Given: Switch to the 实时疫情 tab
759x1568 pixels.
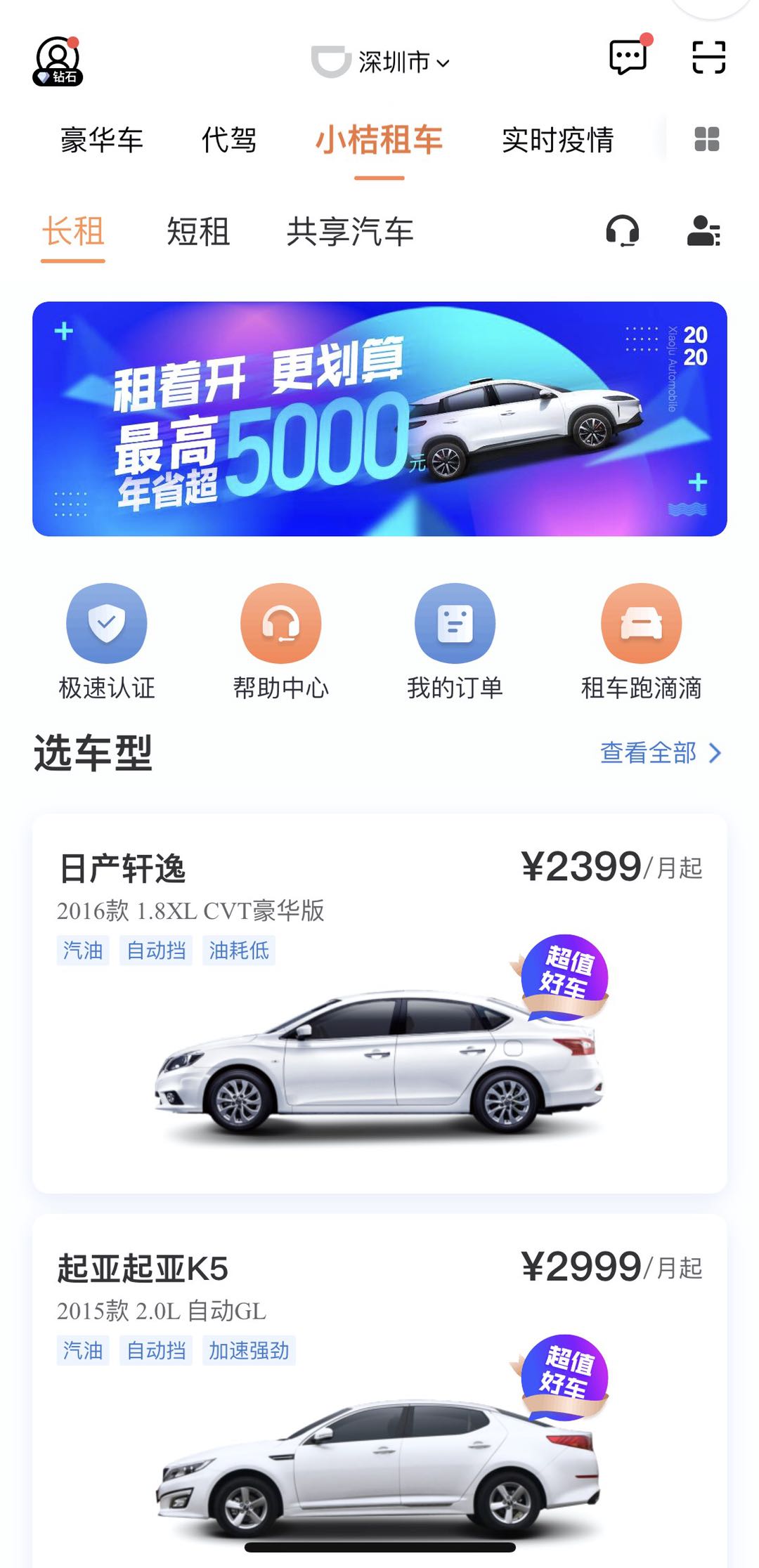Looking at the screenshot, I should coord(558,140).
